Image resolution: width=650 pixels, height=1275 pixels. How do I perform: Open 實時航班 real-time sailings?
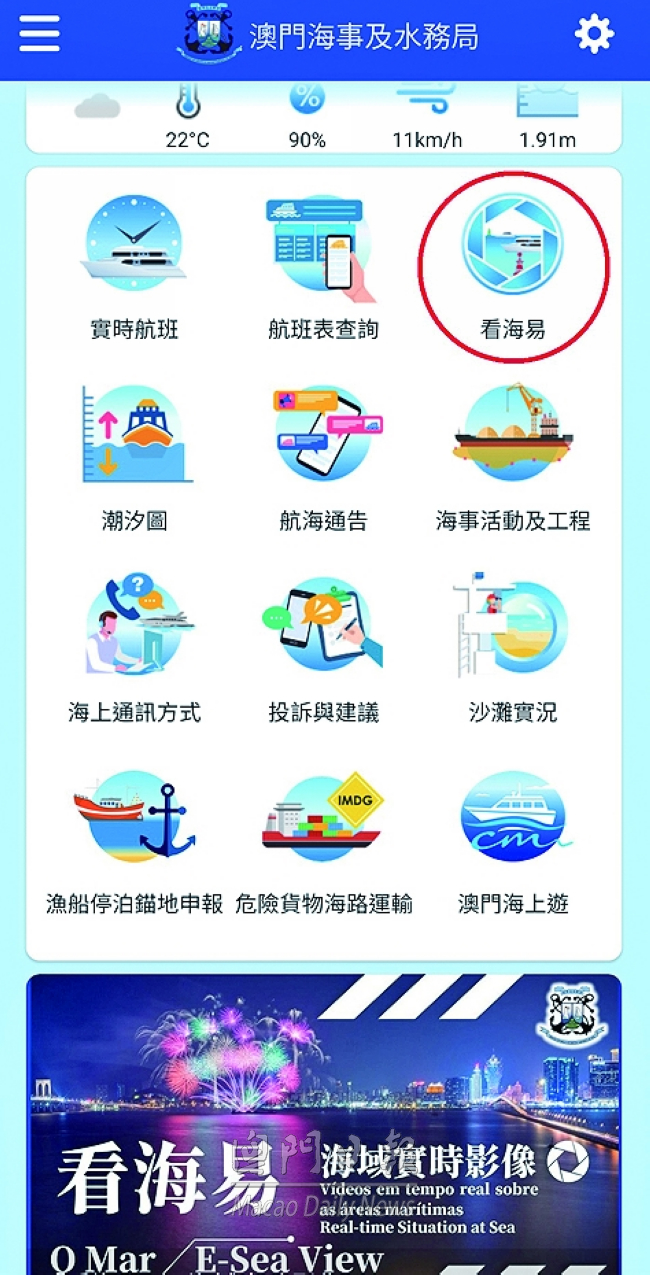click(134, 266)
